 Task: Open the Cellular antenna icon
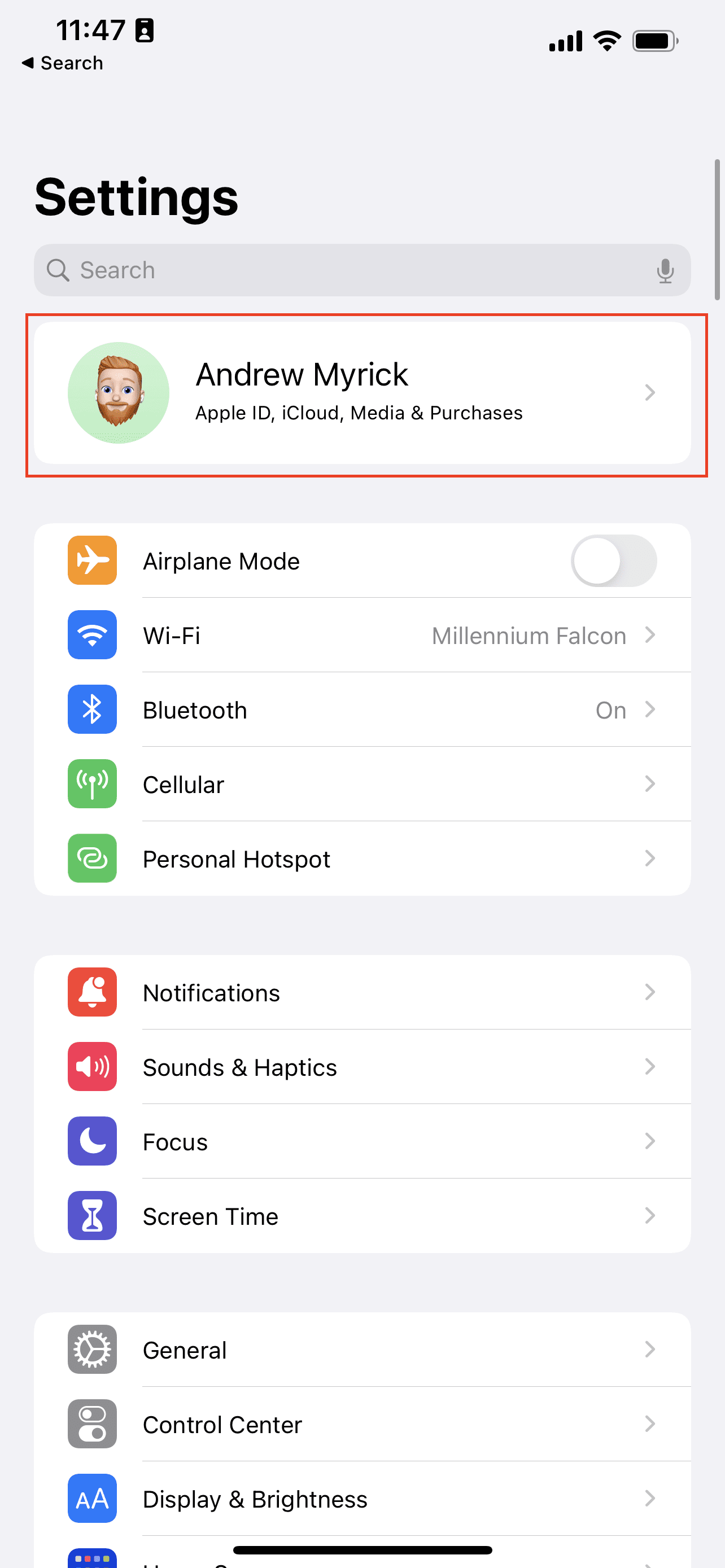click(92, 784)
